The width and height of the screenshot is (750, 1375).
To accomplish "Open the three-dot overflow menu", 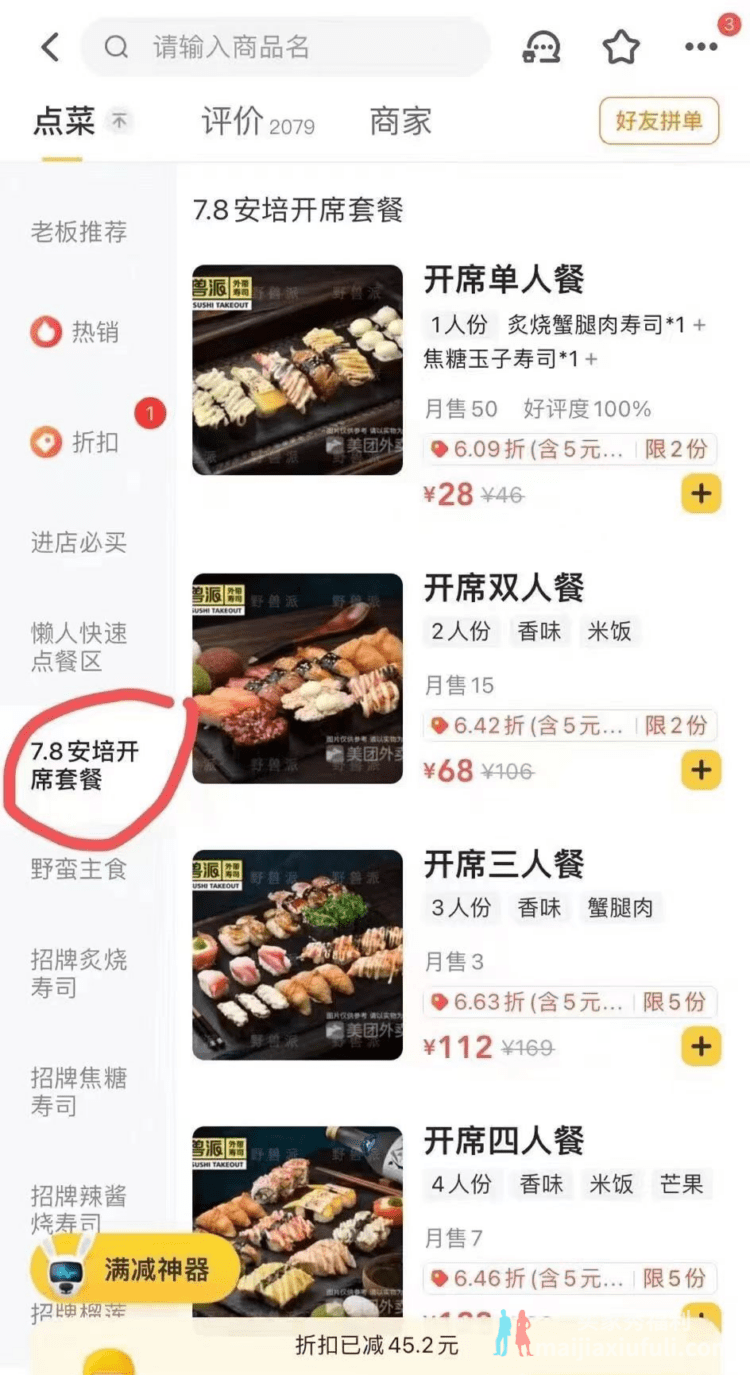I will point(701,47).
